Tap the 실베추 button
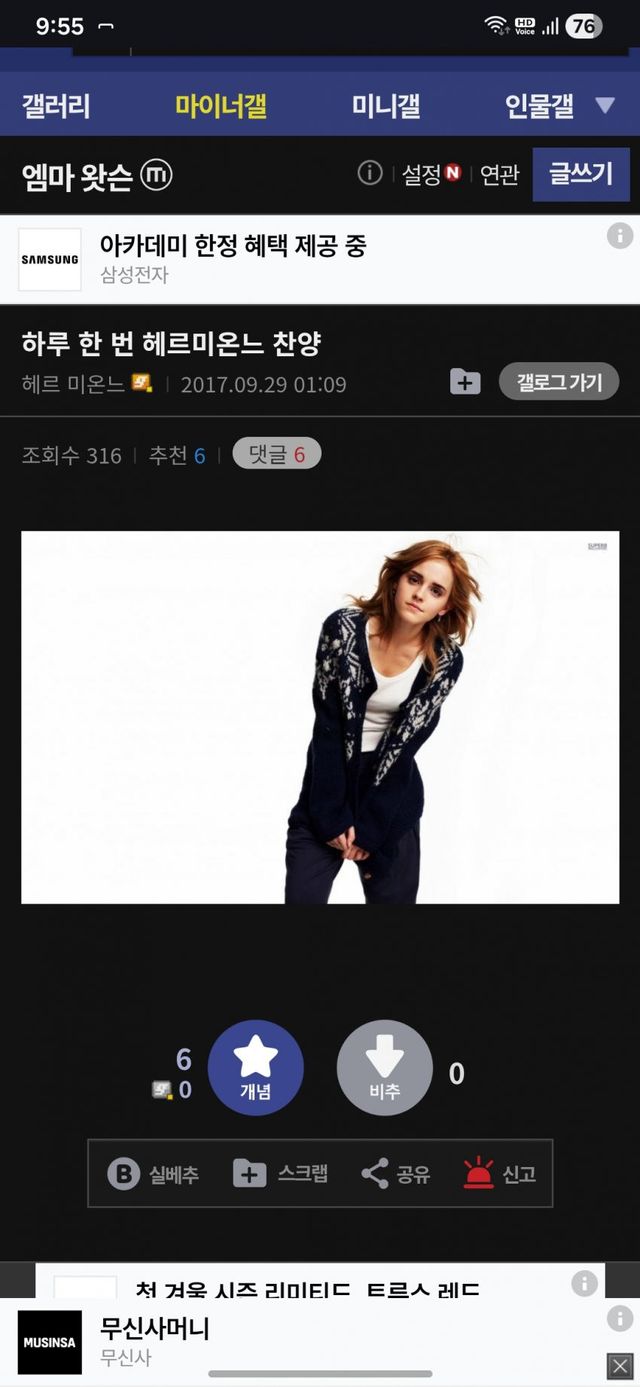 click(x=153, y=1174)
